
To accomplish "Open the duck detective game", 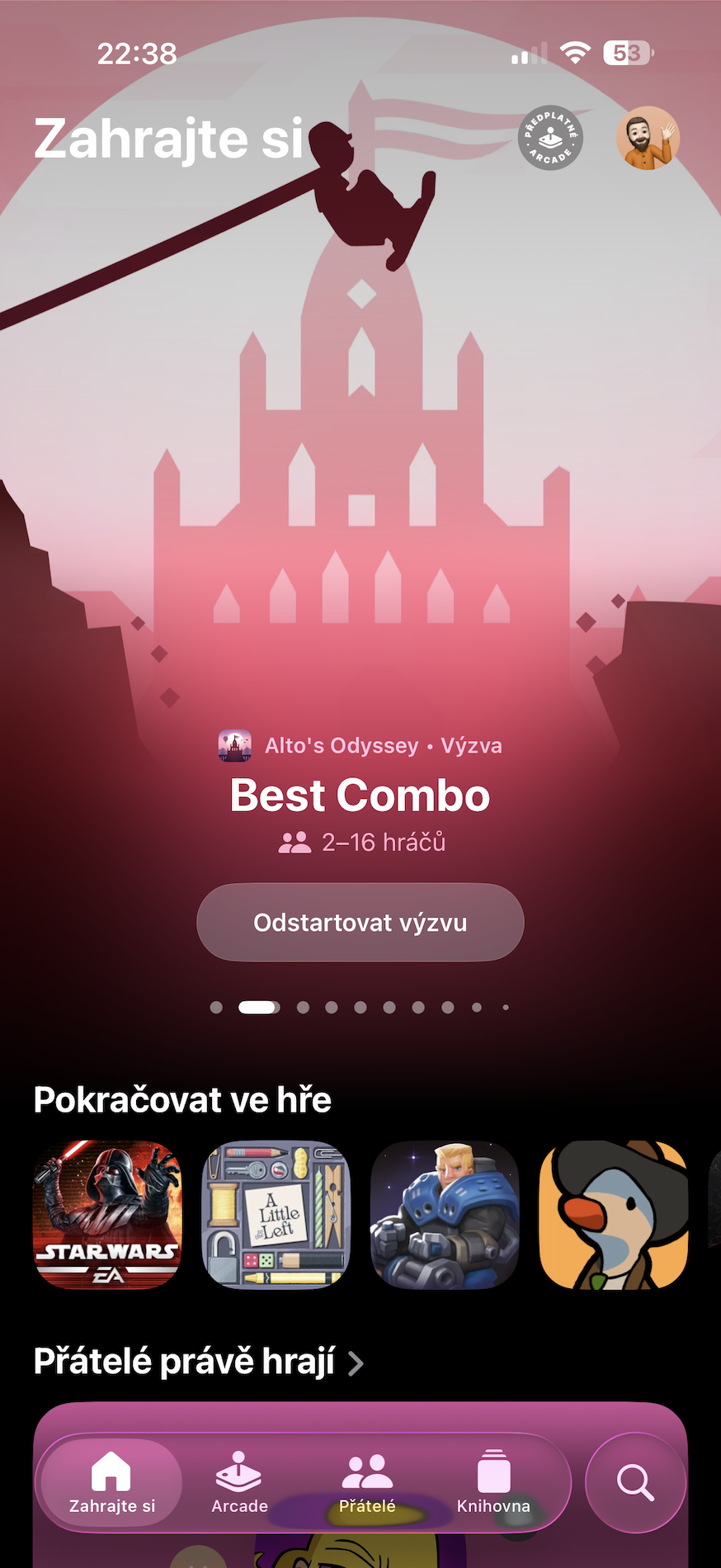I will pyautogui.click(x=613, y=1215).
